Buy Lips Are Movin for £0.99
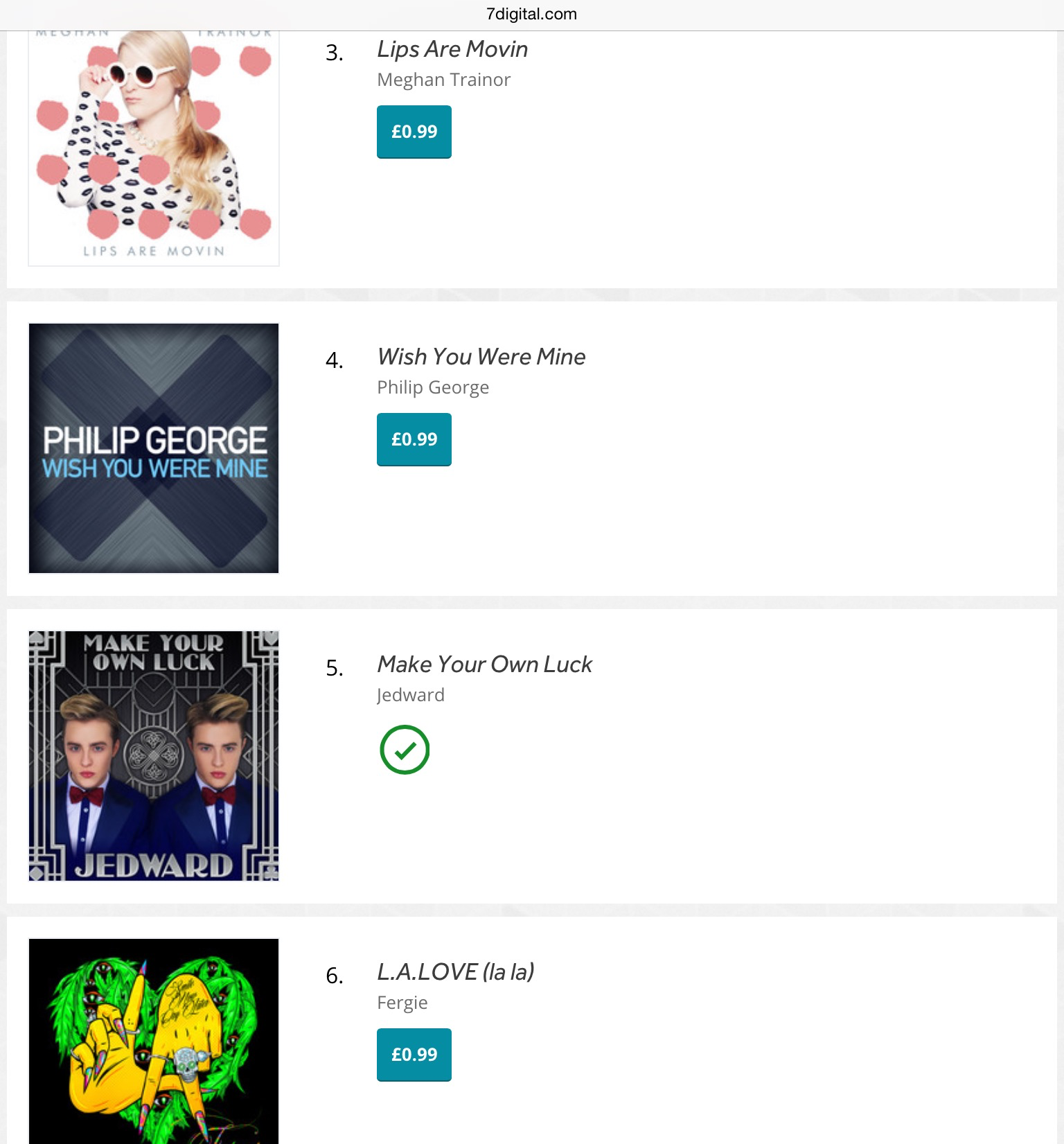The image size is (1064, 1144). (414, 132)
